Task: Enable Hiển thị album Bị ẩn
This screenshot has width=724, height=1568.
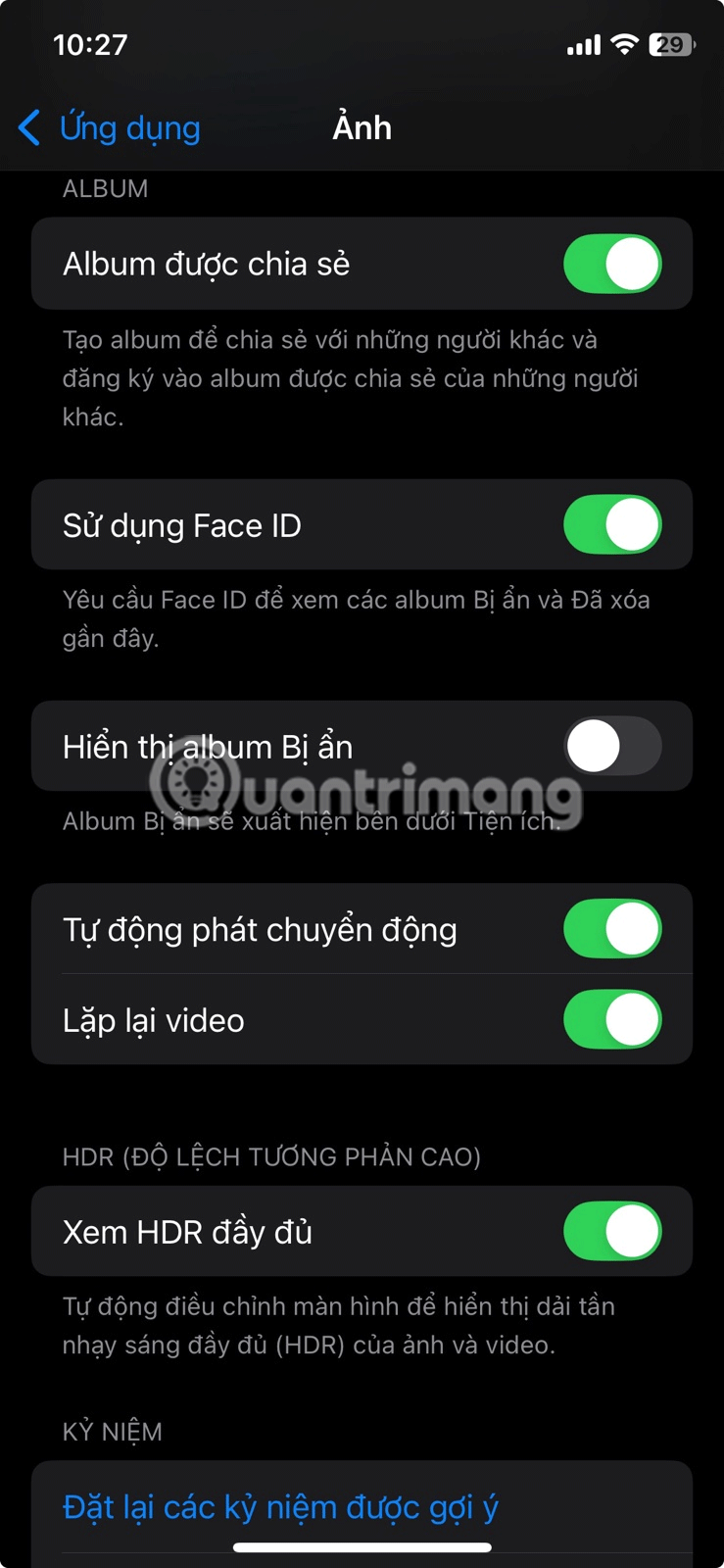Action: [612, 747]
